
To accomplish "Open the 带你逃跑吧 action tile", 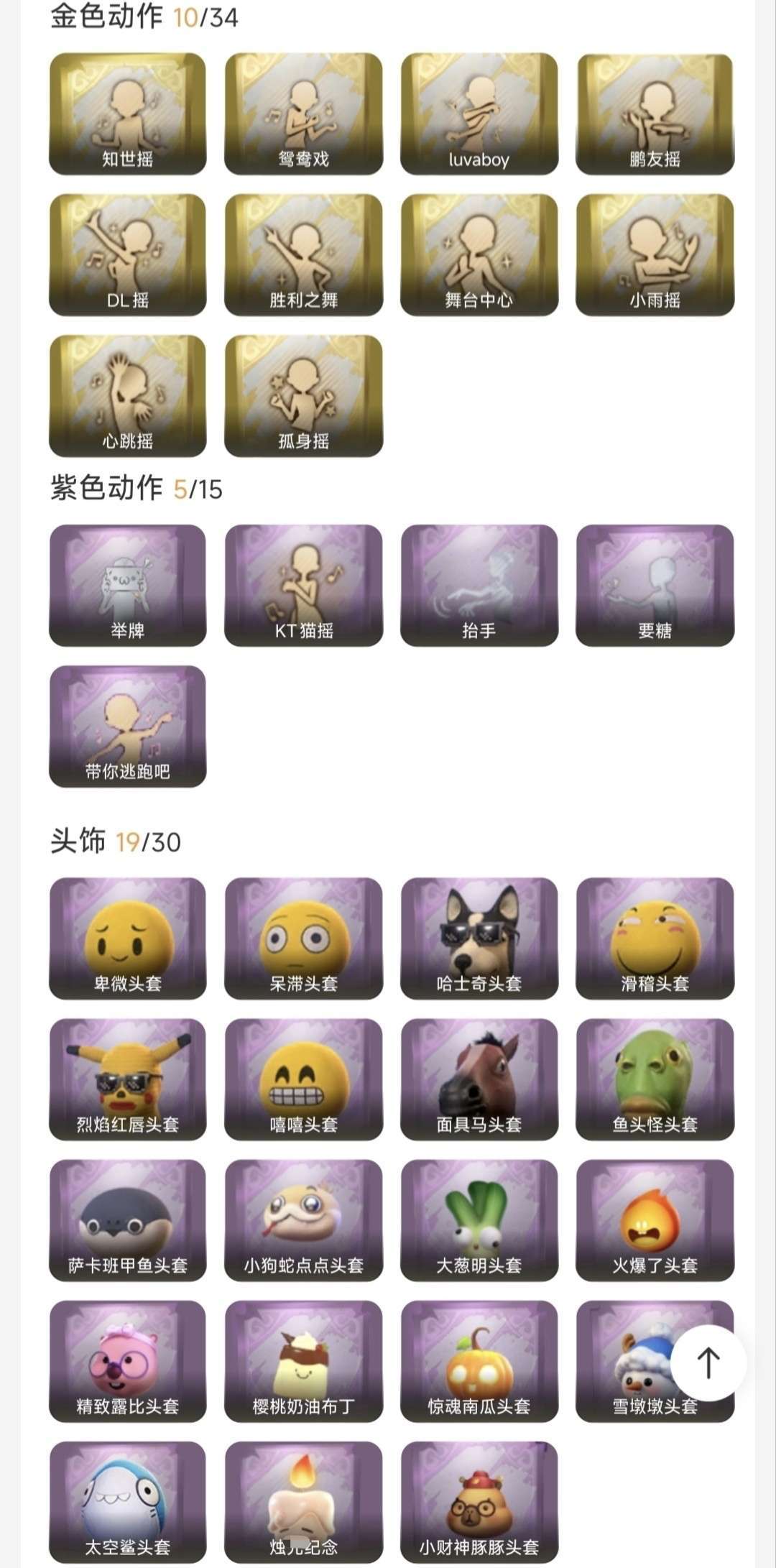I will point(128,726).
